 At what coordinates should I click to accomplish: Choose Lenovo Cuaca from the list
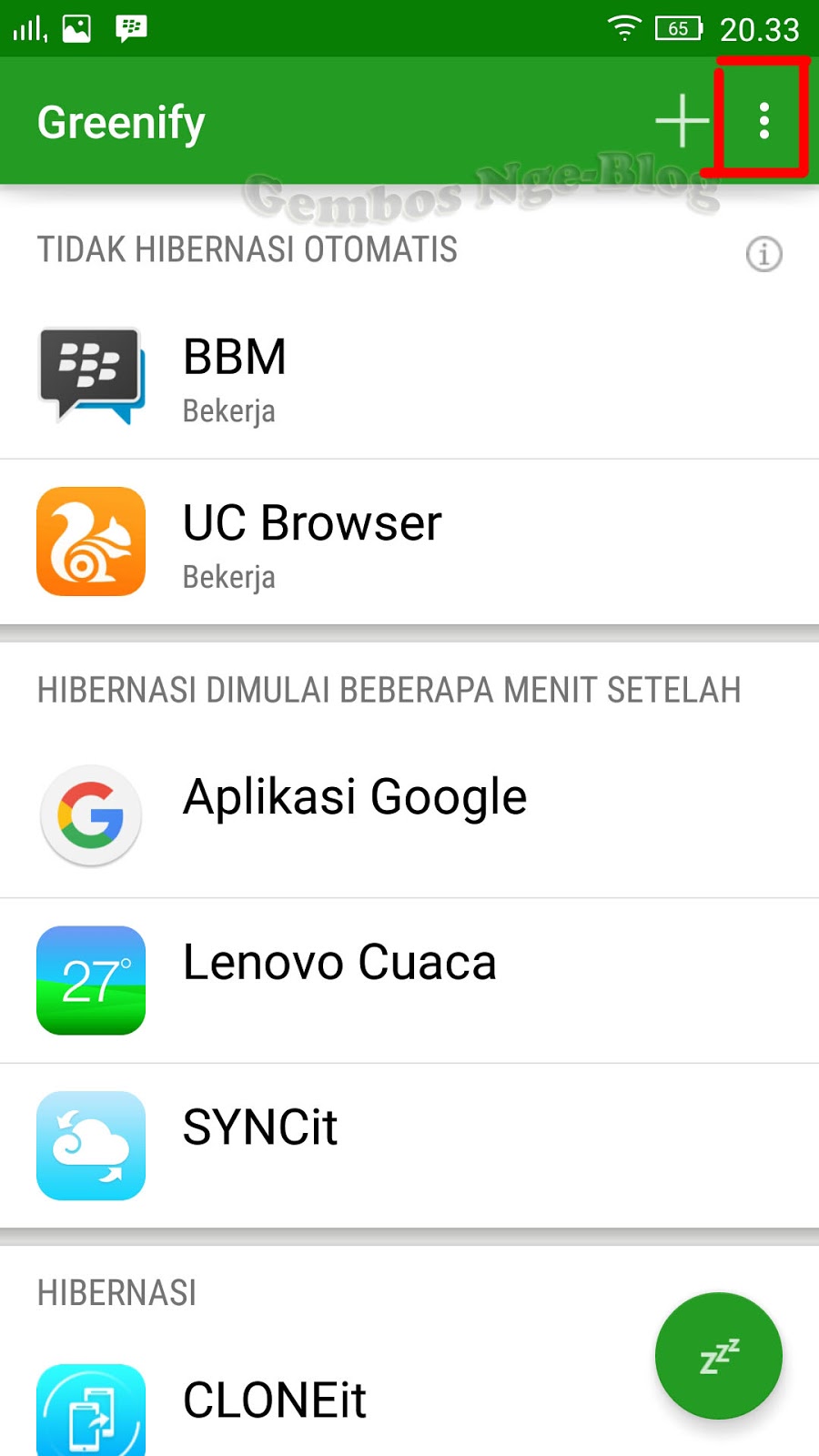409,980
